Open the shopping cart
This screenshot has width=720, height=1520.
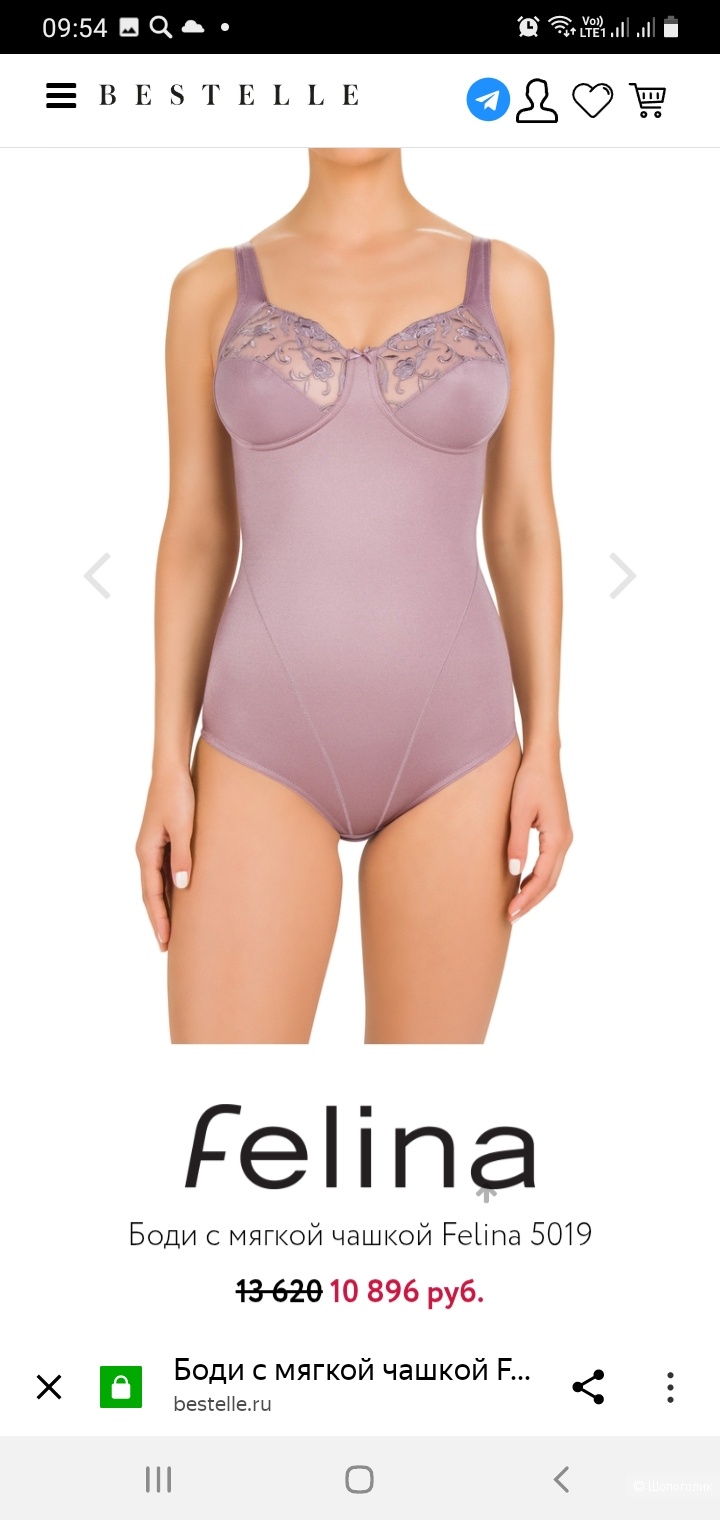(647, 101)
